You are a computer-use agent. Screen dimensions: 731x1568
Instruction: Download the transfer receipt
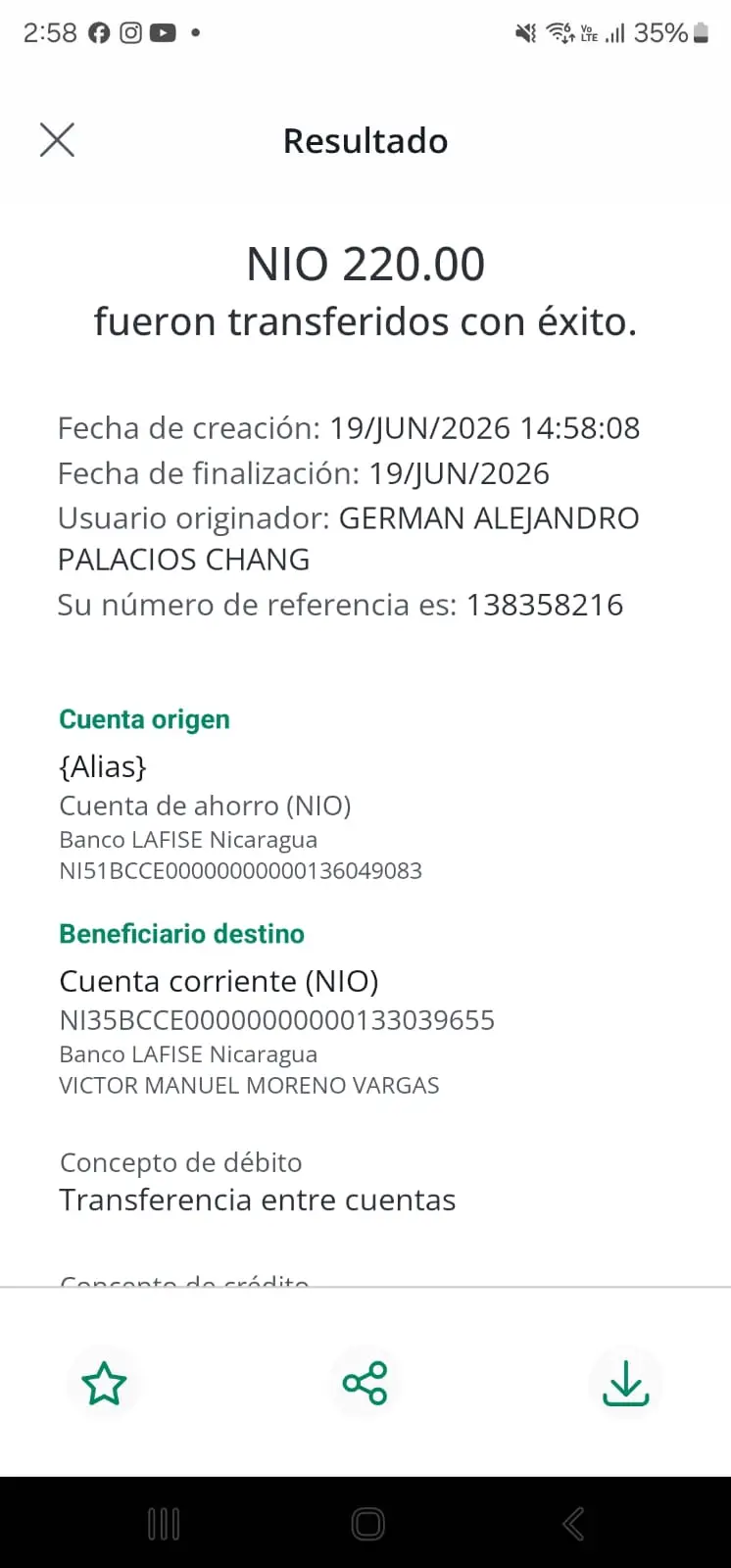[x=625, y=1383]
